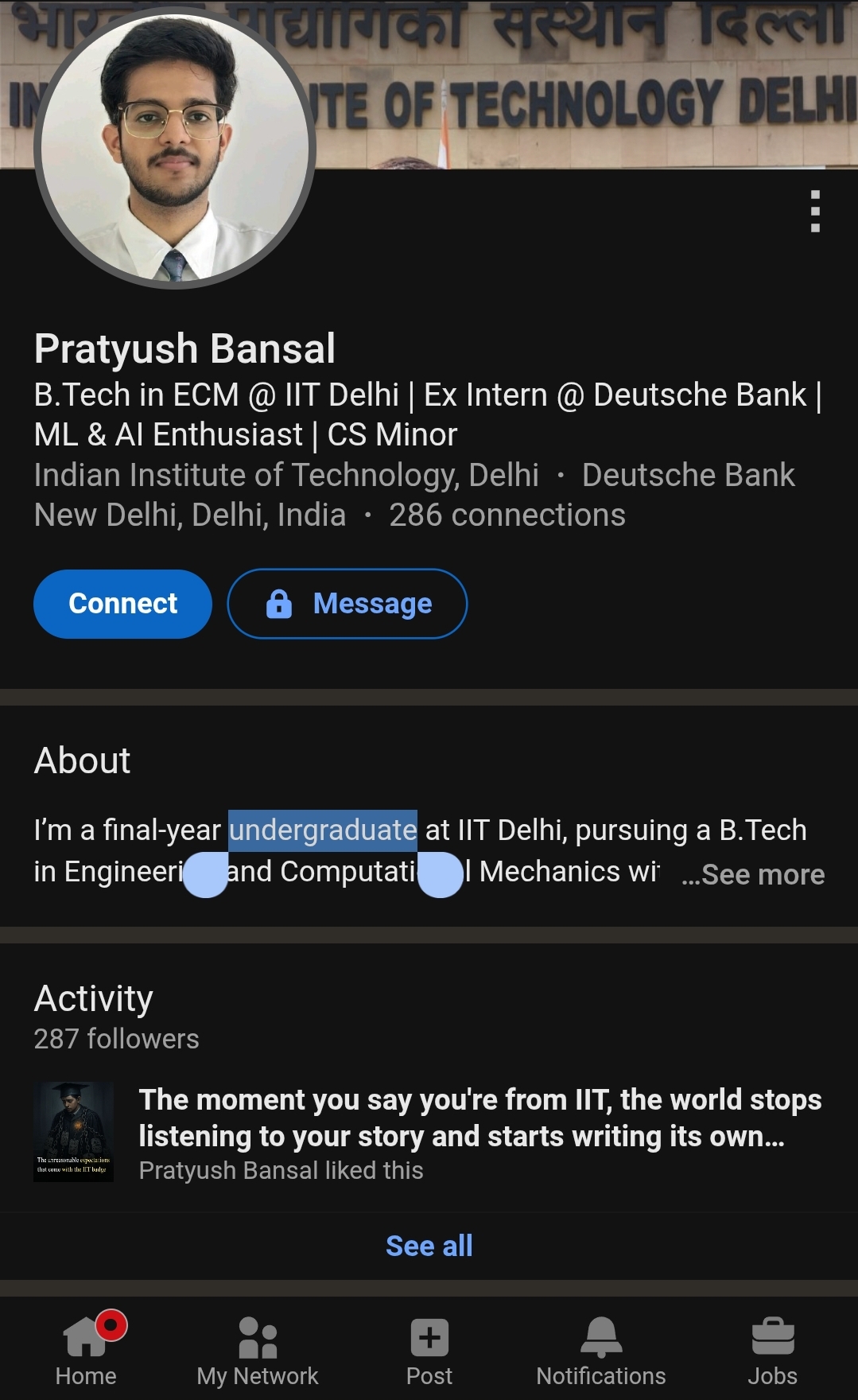Expand About section with See more
Image resolution: width=858 pixels, height=1400 pixels.
click(x=754, y=874)
